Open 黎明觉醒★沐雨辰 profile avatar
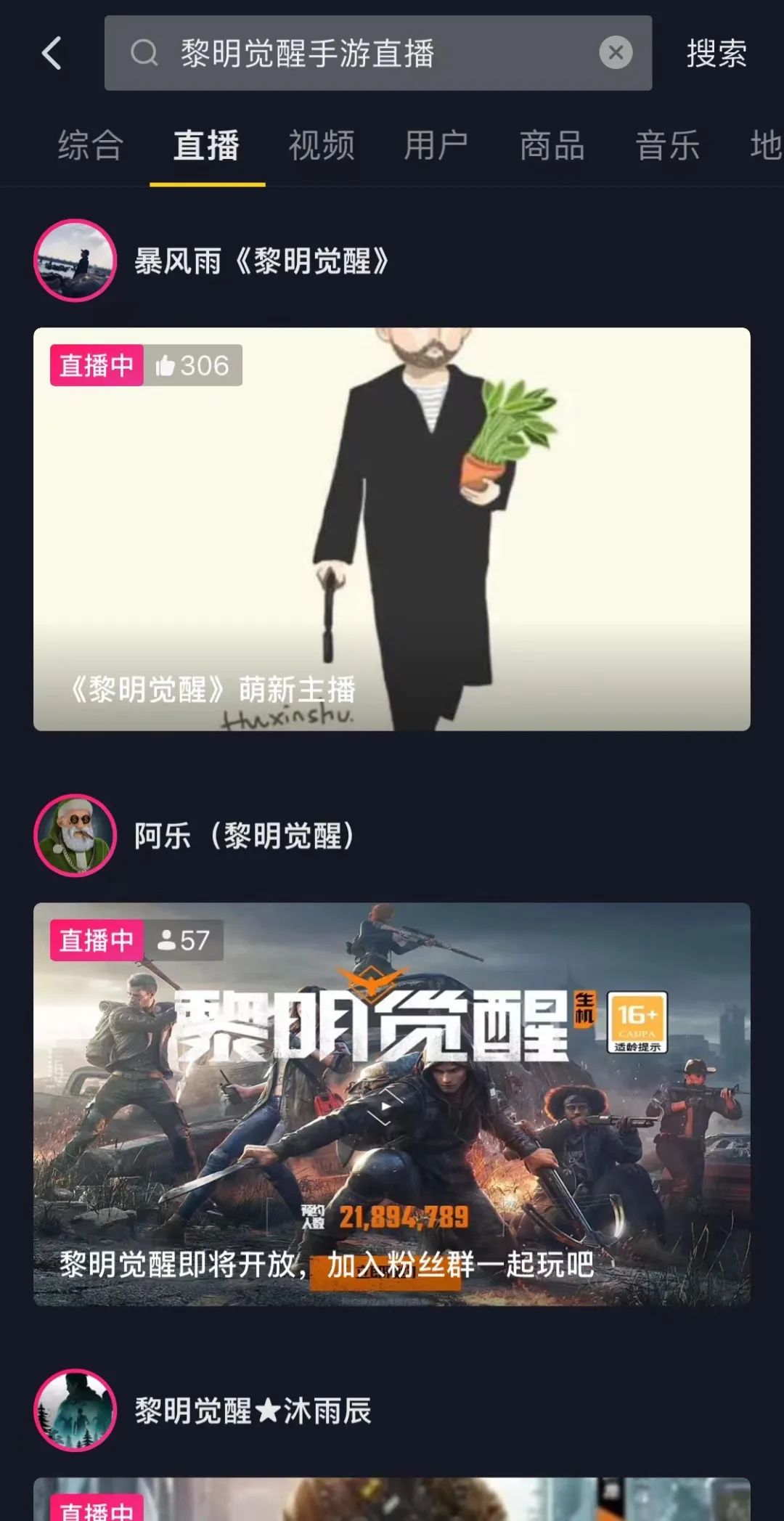784x1521 pixels. coord(75,1410)
